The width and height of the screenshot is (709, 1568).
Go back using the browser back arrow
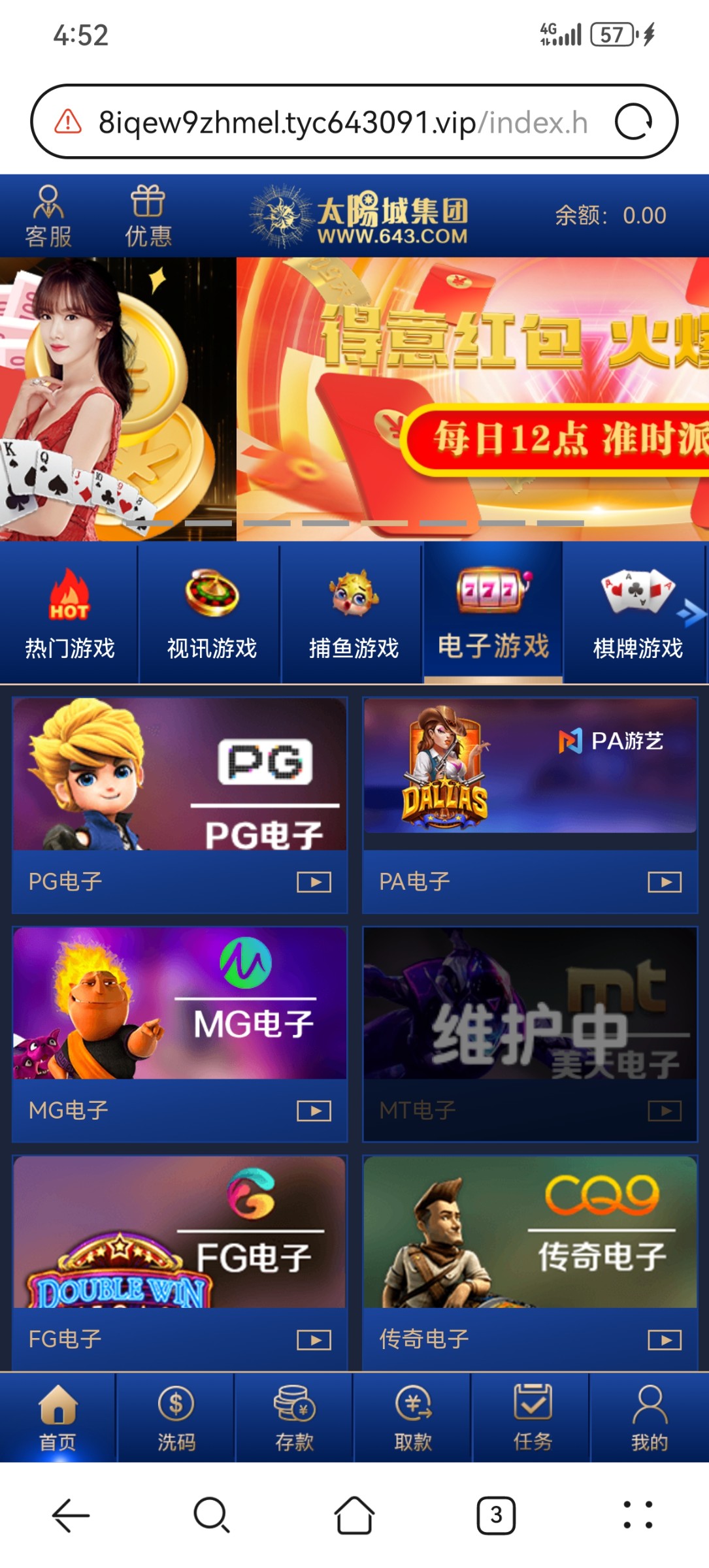[x=71, y=1515]
